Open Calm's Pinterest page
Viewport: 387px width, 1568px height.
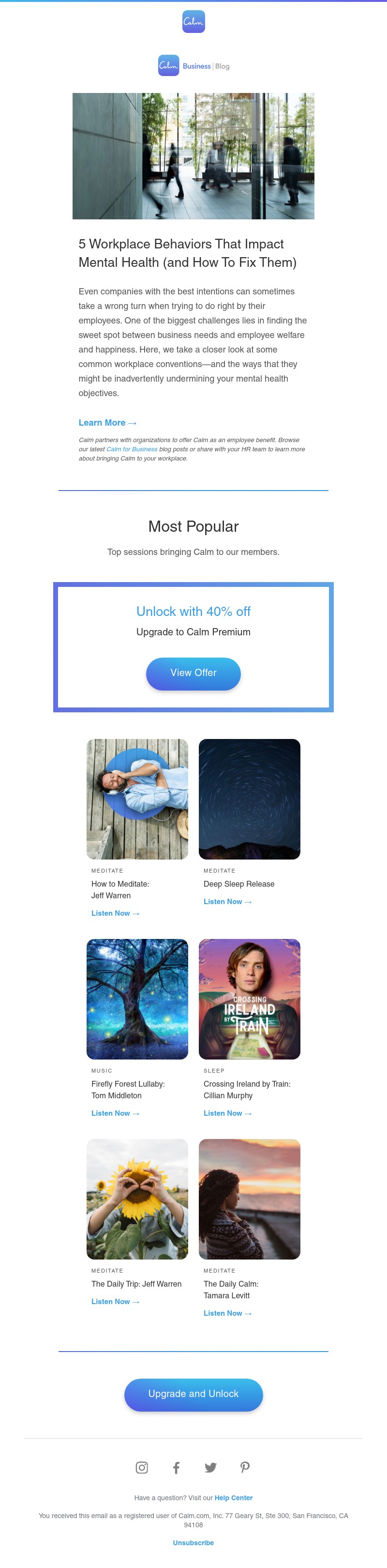click(245, 1467)
